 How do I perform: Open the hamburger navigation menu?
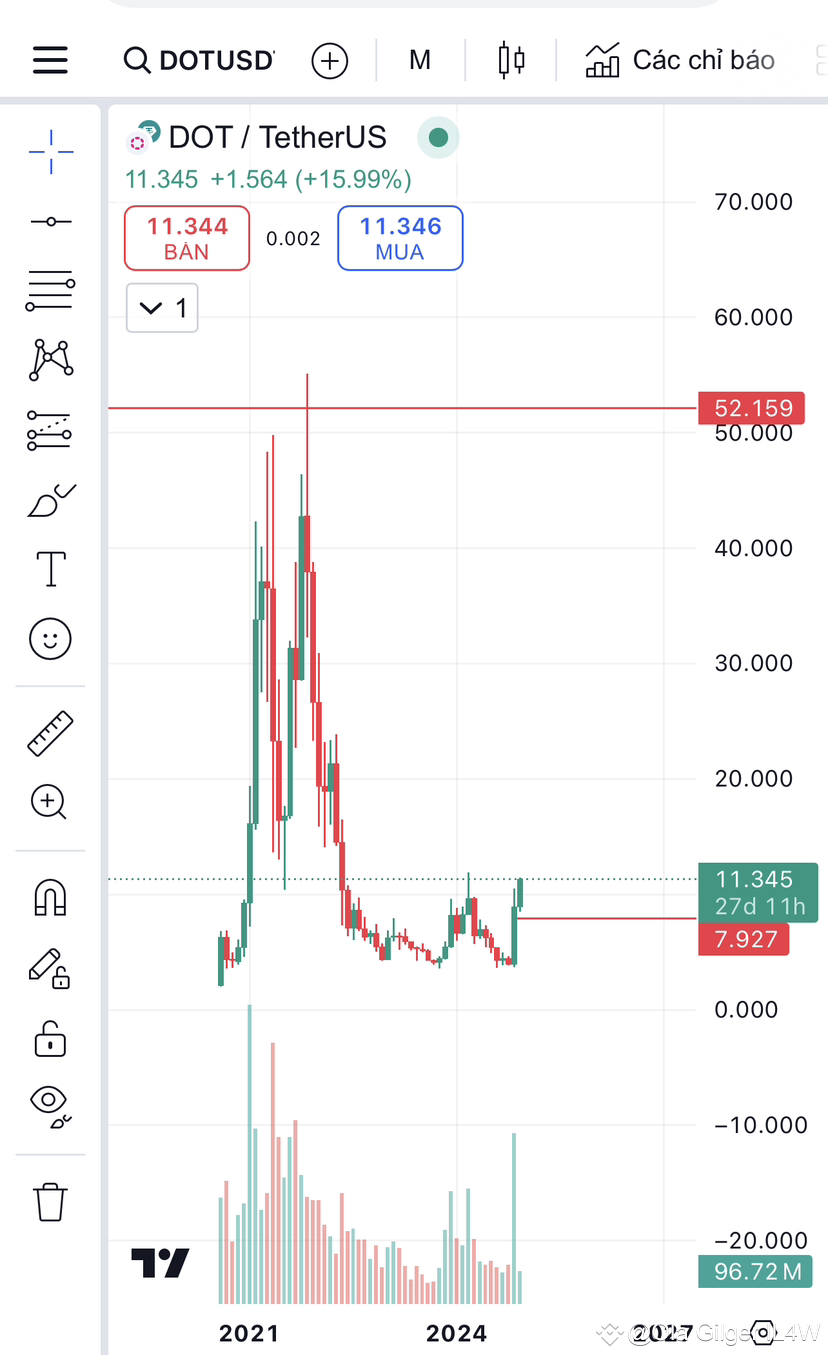pyautogui.click(x=50, y=60)
